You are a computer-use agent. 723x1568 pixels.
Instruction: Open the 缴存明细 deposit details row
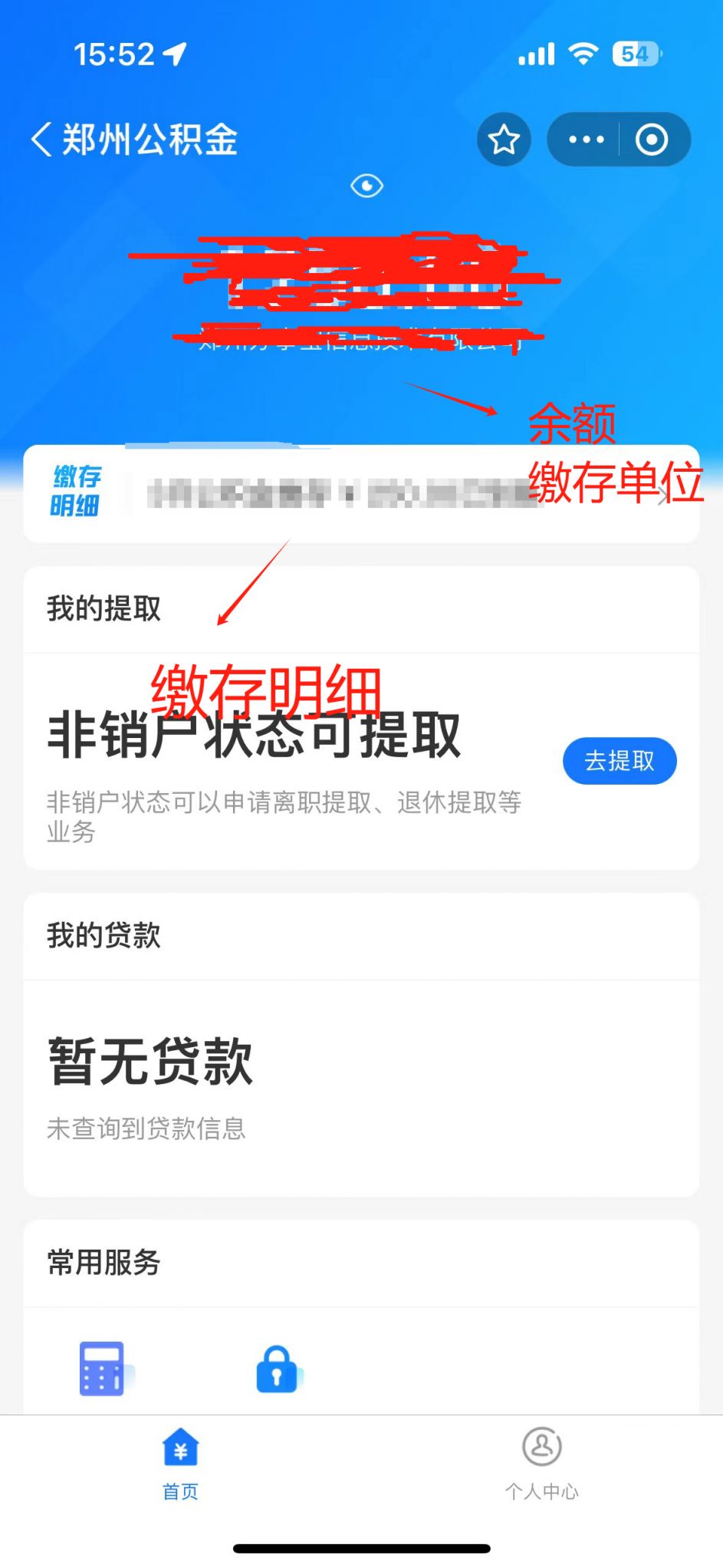click(360, 493)
